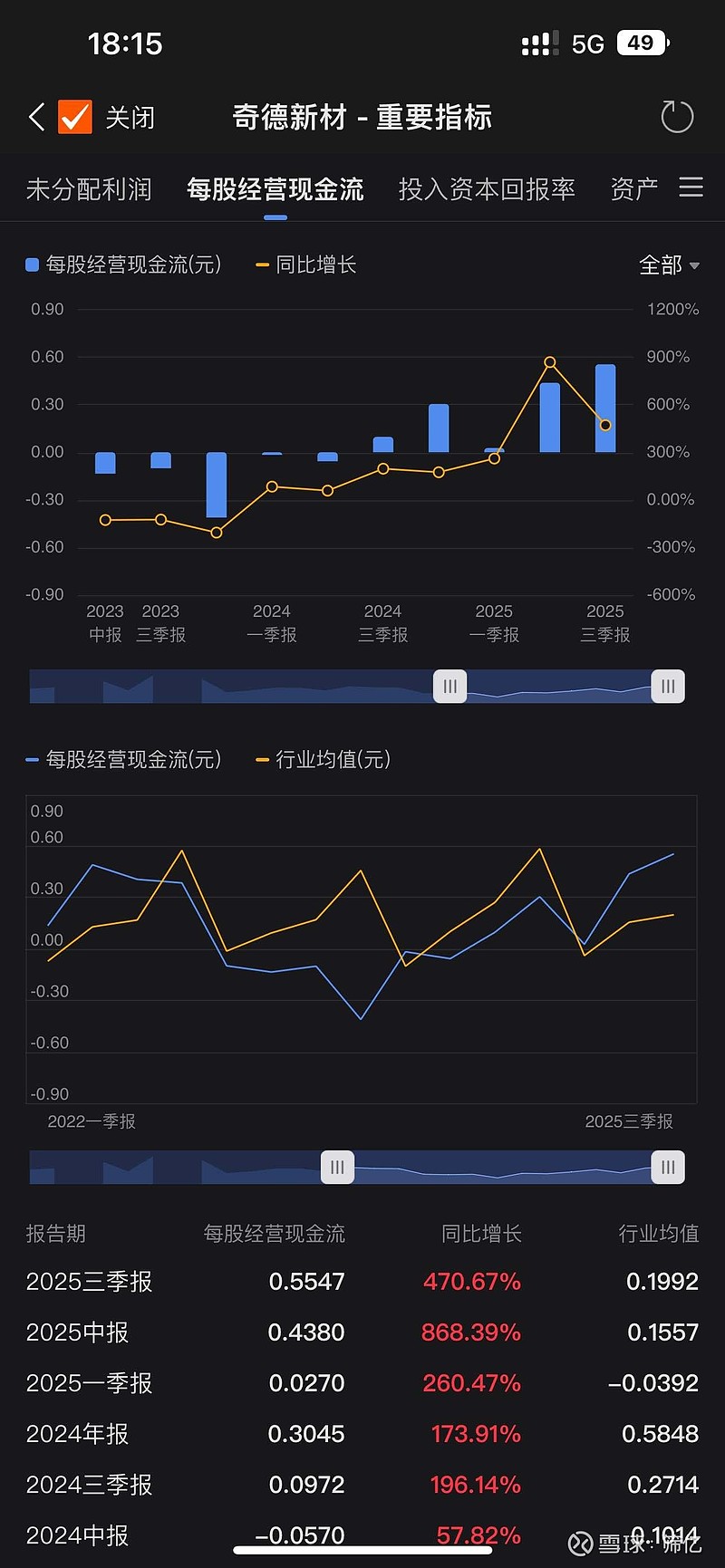Tap the blue square legend icon for 每股经营现金流
This screenshot has width=725, height=1568.
pyautogui.click(x=31, y=264)
